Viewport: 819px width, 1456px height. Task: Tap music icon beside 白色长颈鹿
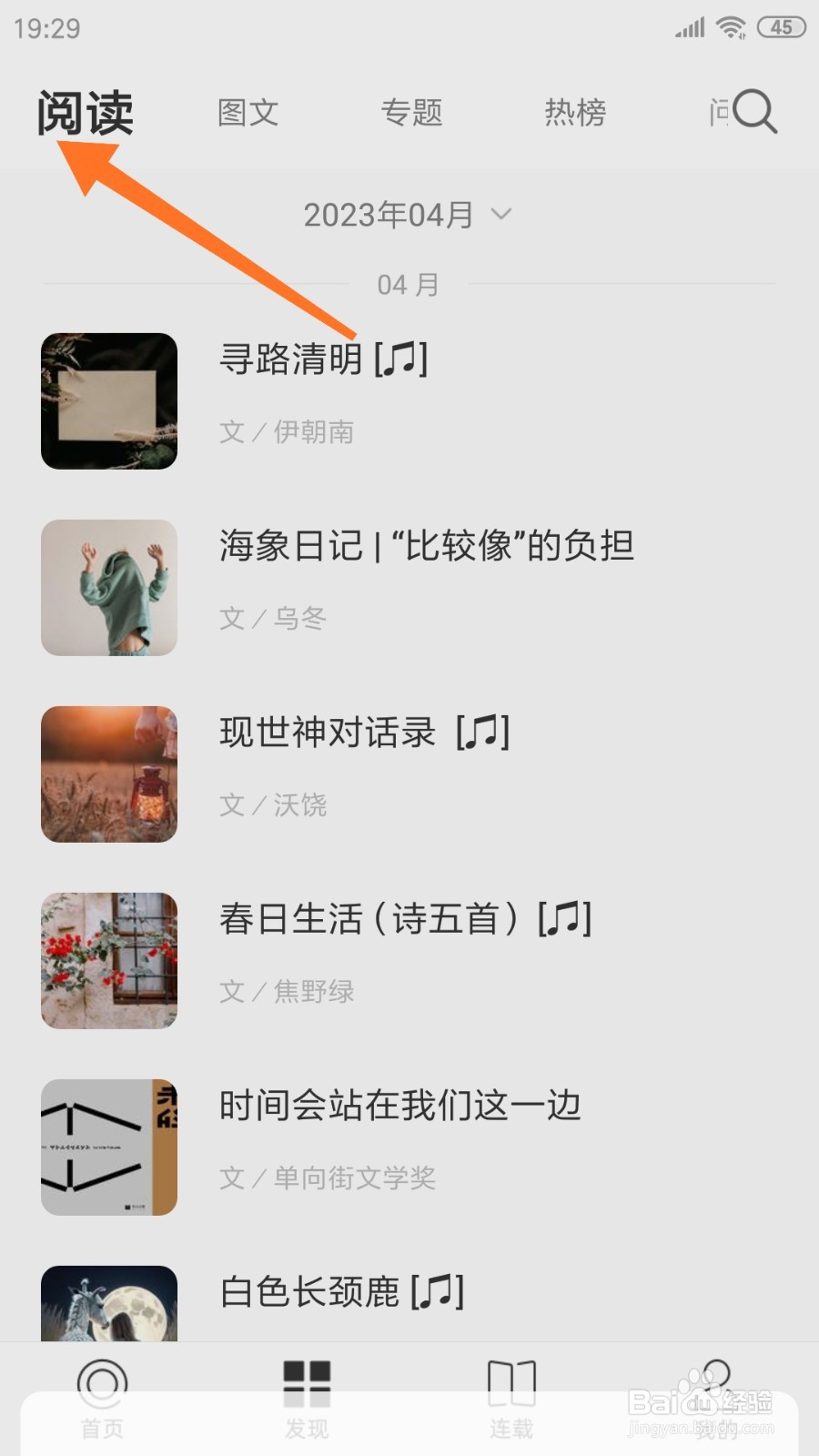pyautogui.click(x=437, y=1290)
